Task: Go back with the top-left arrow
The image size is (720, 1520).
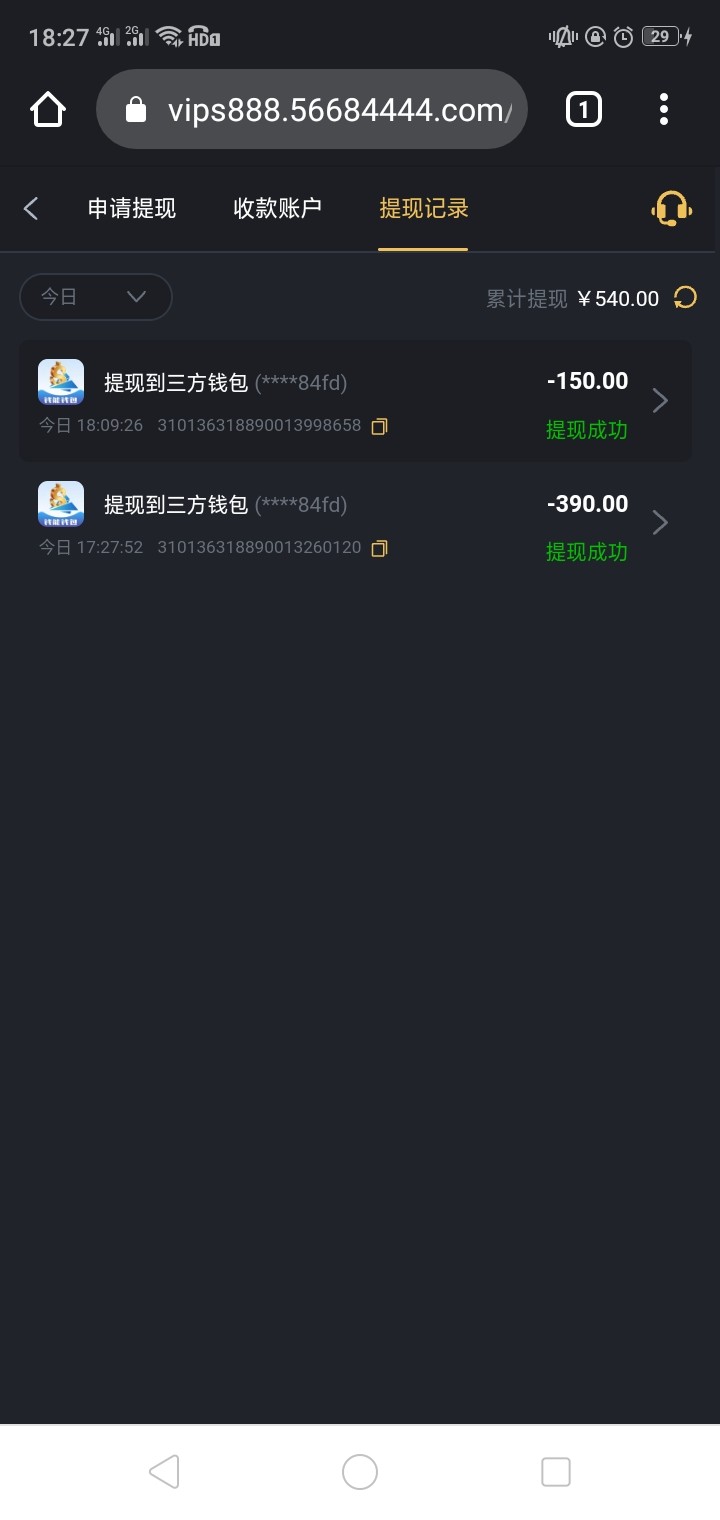Action: pos(31,209)
